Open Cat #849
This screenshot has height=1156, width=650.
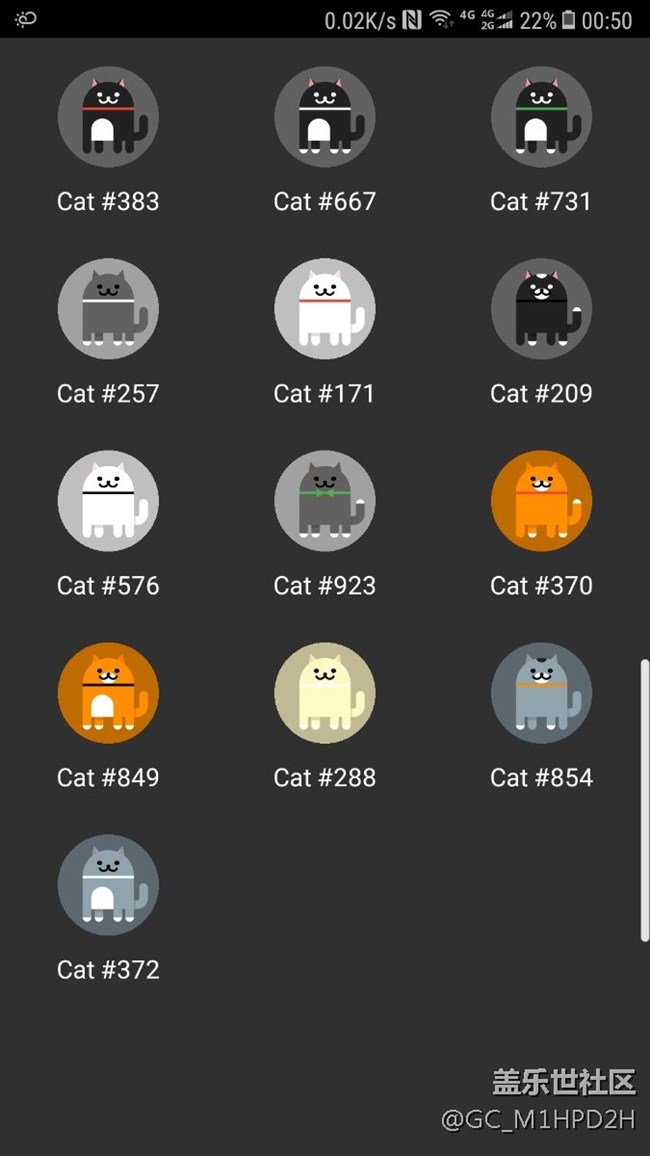(x=108, y=693)
